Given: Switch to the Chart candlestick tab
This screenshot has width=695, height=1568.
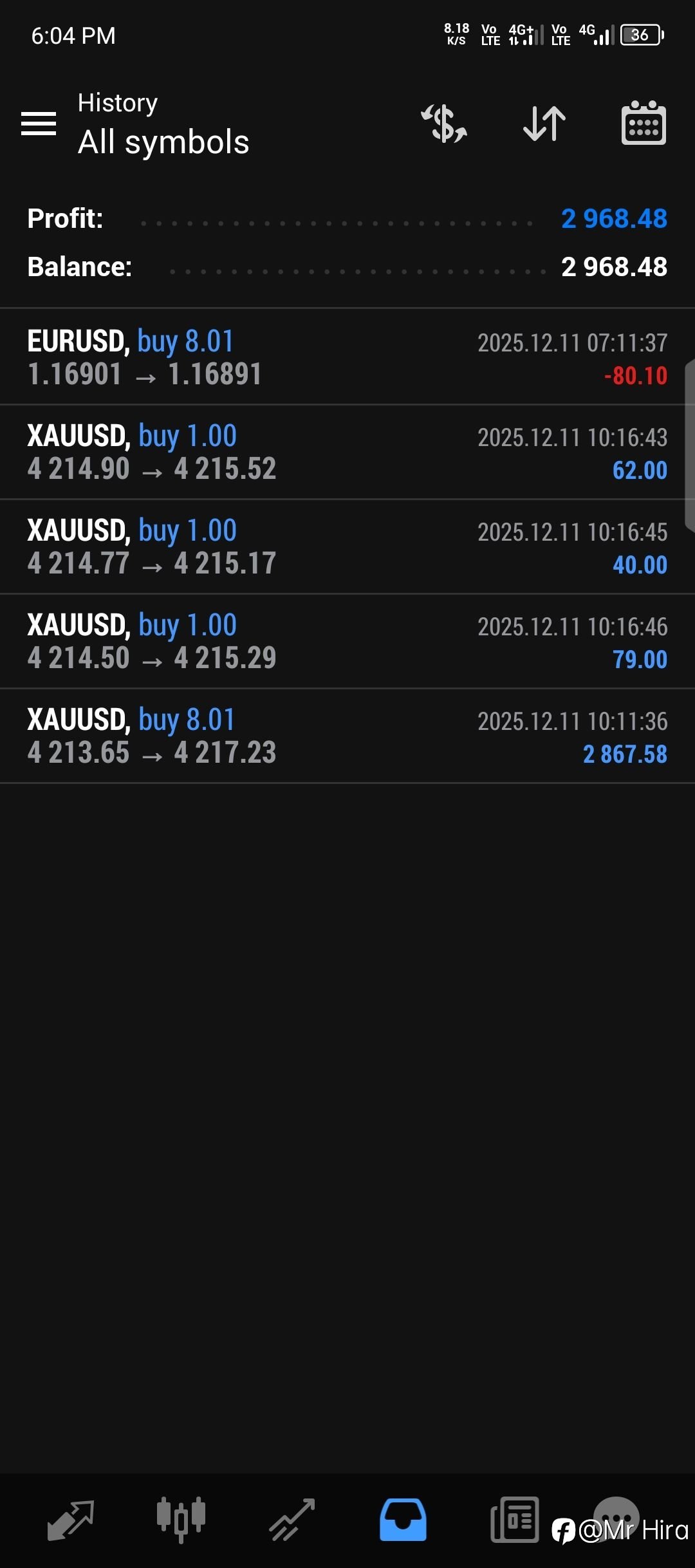Looking at the screenshot, I should tap(181, 1520).
